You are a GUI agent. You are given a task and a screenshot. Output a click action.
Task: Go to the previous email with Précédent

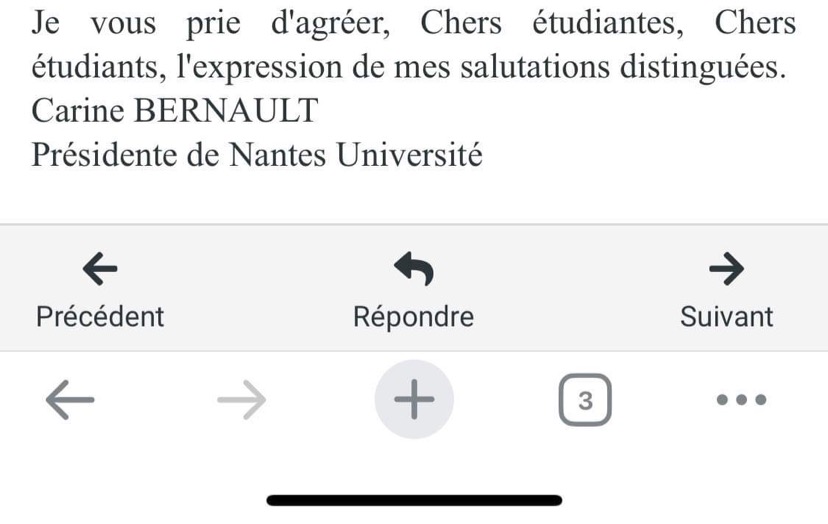pyautogui.click(x=99, y=291)
